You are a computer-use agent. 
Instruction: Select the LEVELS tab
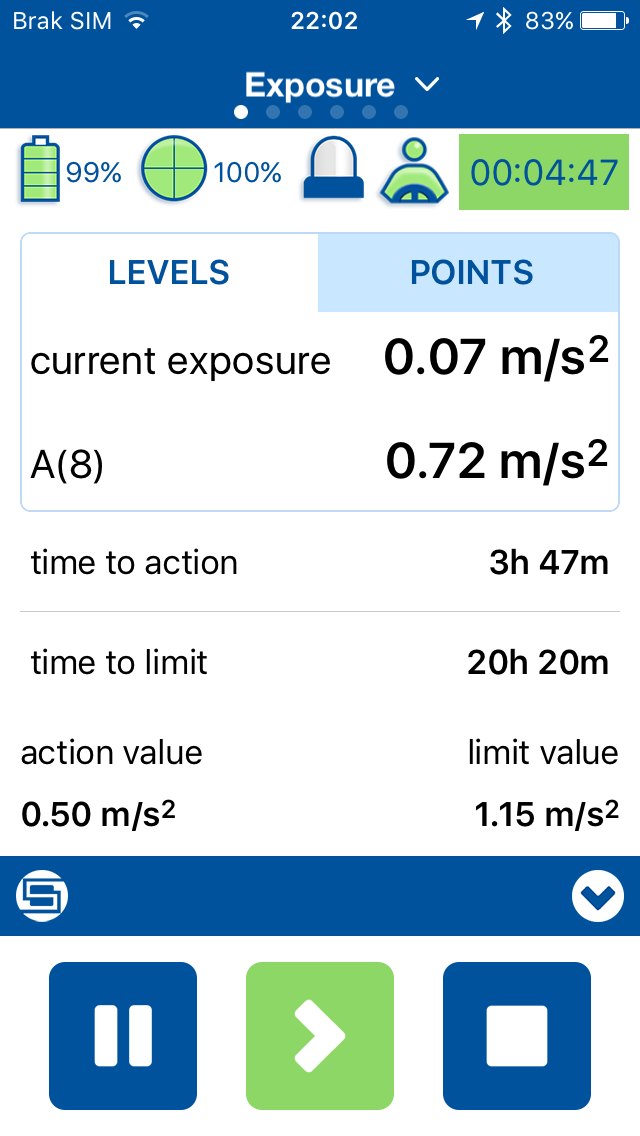[x=170, y=272]
